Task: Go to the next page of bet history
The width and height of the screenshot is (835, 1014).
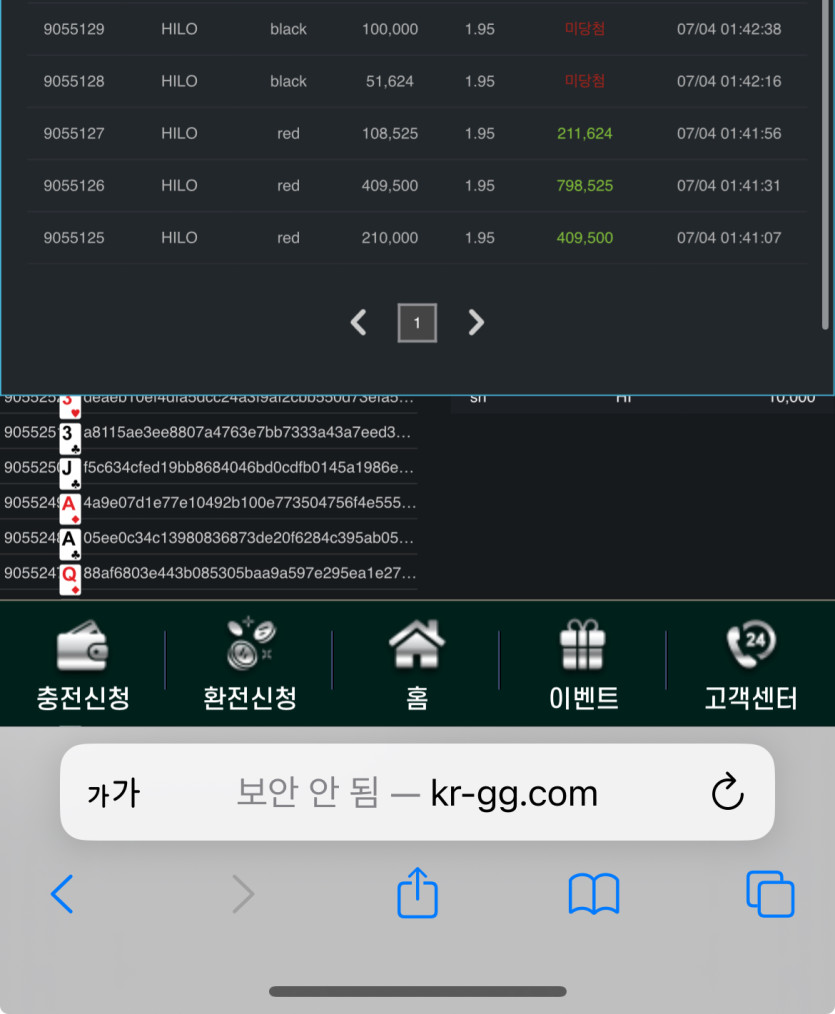Action: click(x=476, y=322)
